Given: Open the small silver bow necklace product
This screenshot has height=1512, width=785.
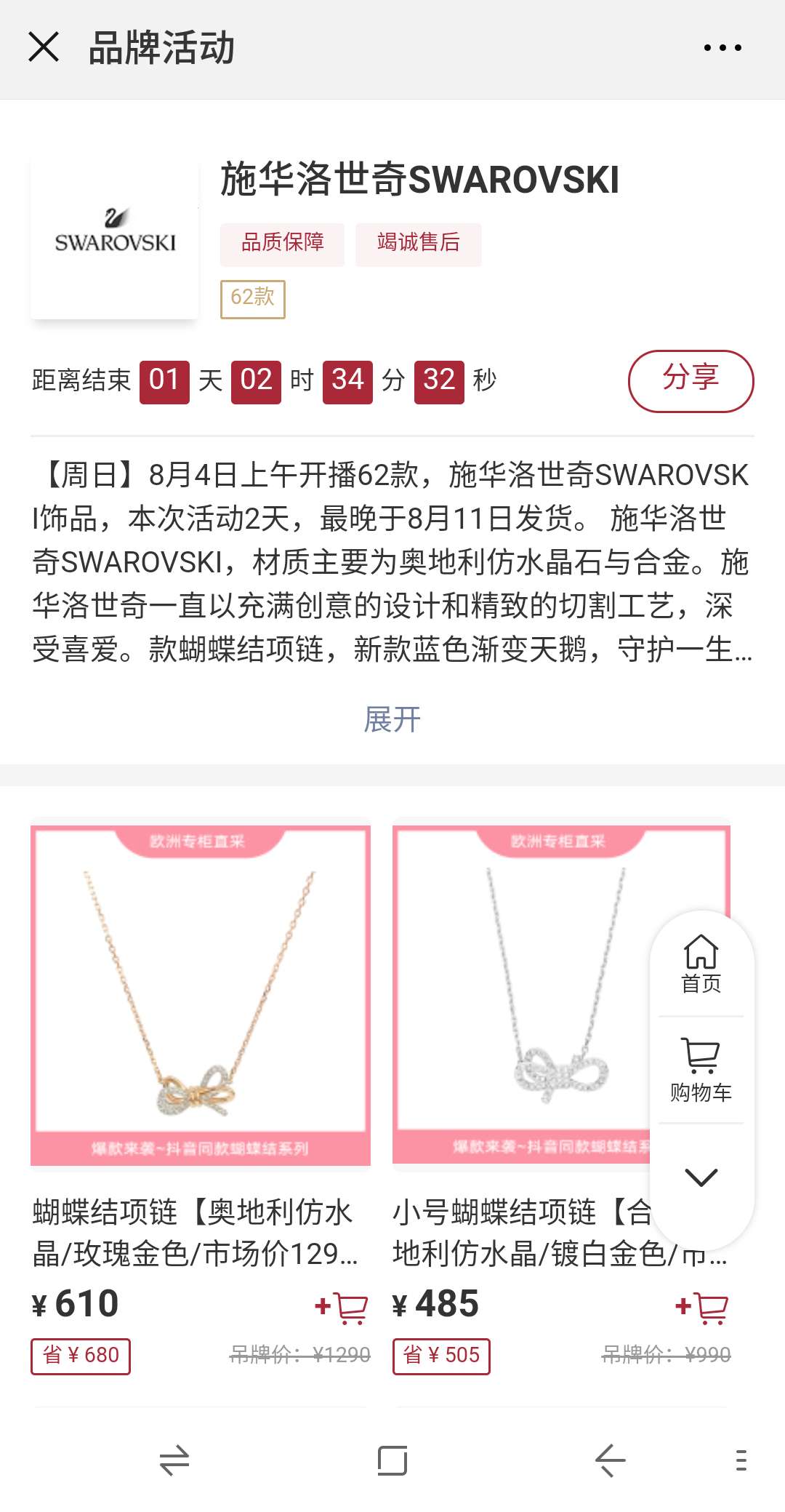Looking at the screenshot, I should tap(520, 993).
